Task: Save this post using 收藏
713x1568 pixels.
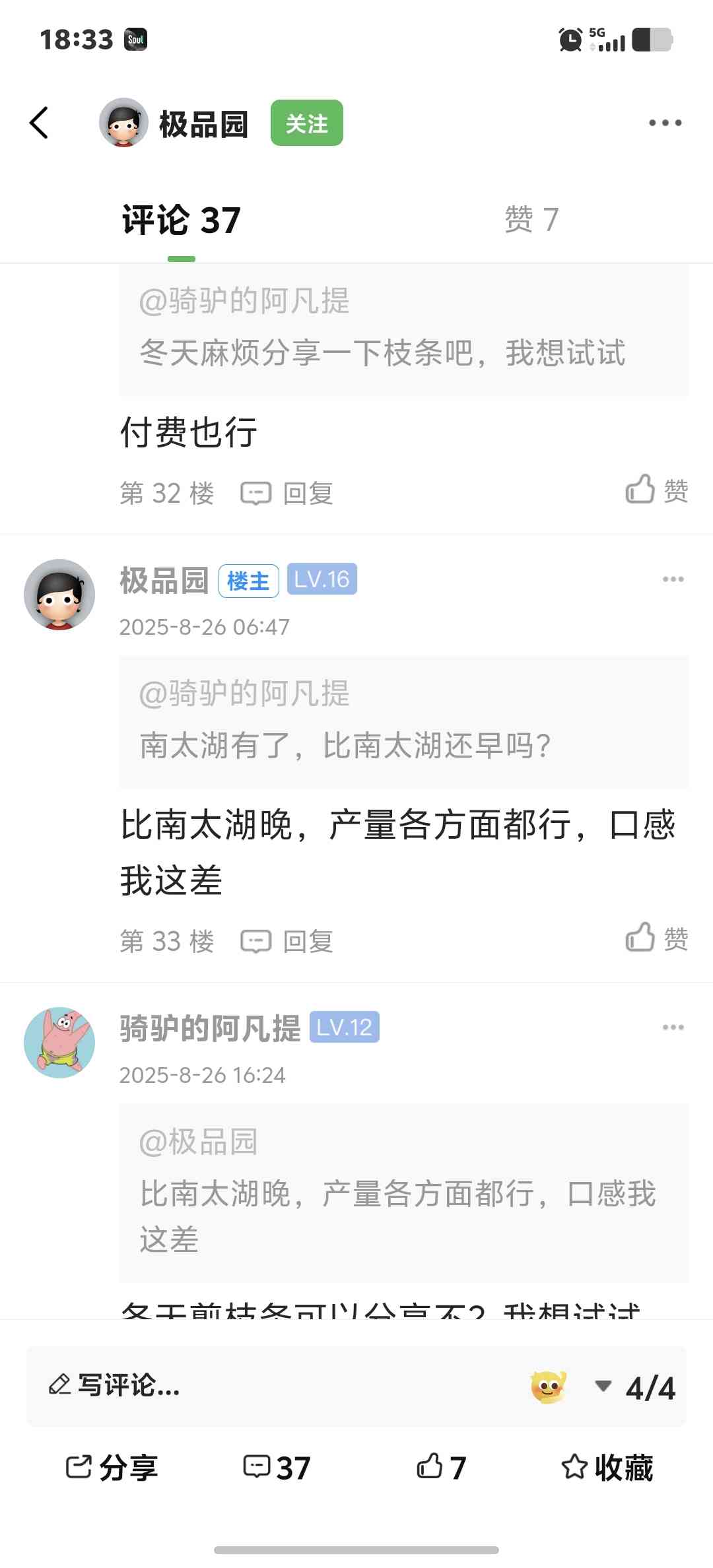Action: (x=607, y=1468)
